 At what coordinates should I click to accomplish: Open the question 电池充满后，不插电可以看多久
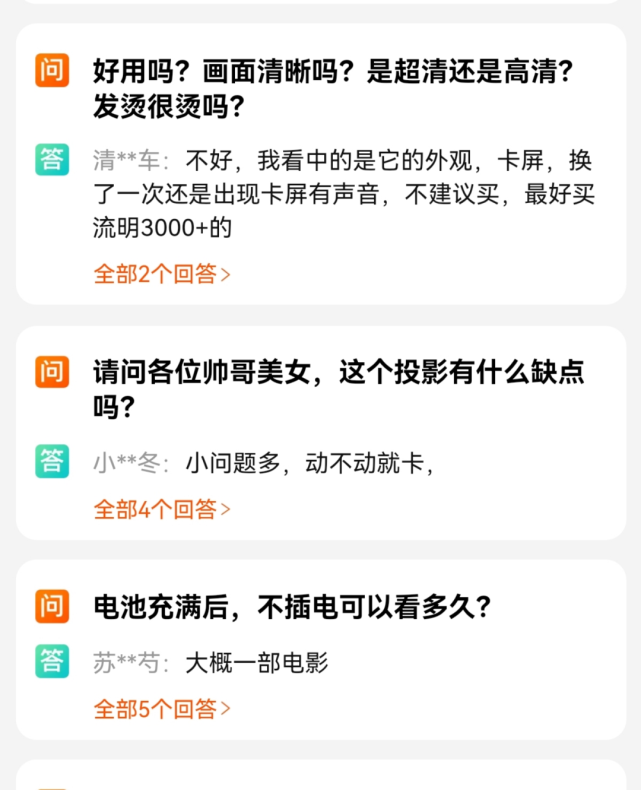(x=292, y=606)
